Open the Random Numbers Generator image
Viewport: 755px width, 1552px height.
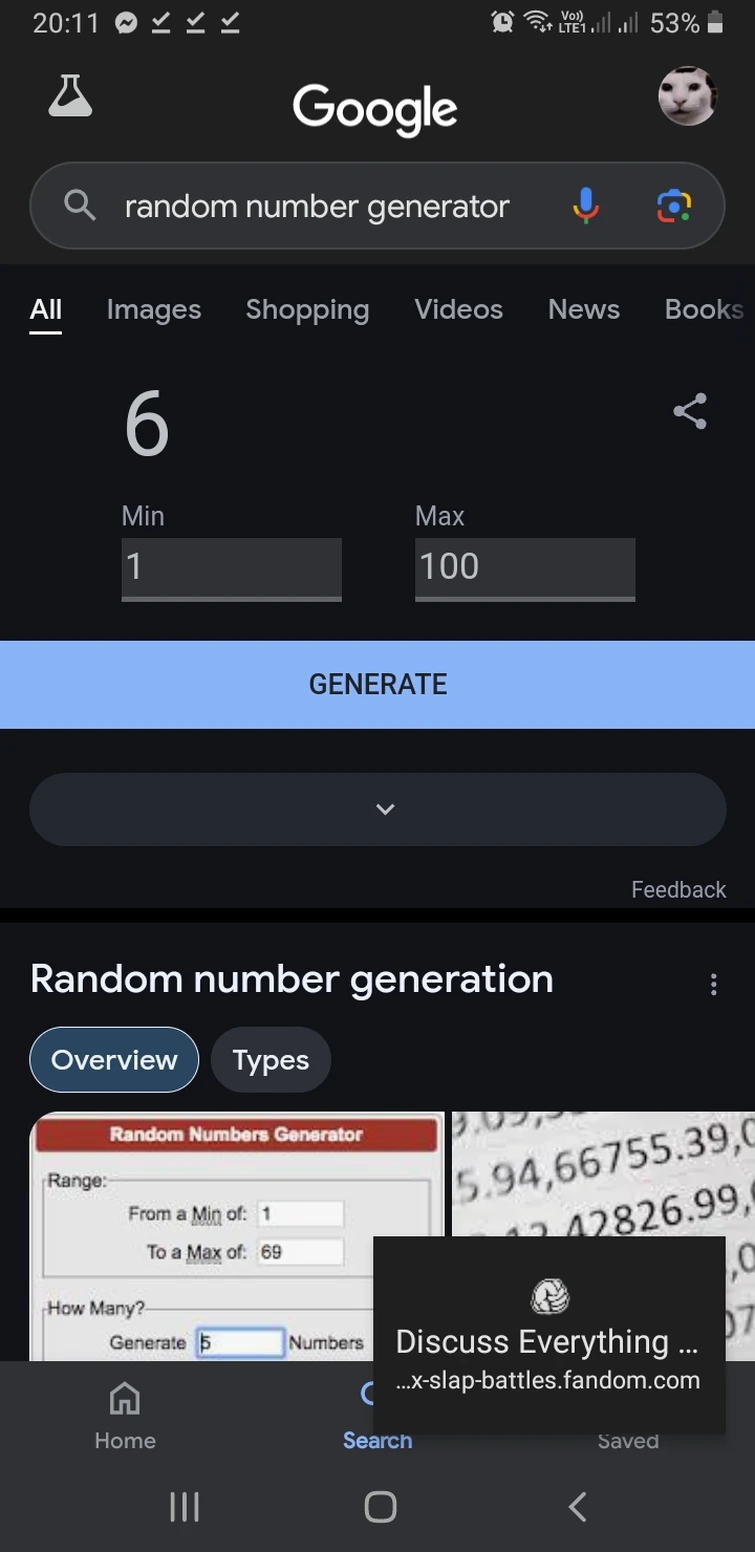point(236,1235)
